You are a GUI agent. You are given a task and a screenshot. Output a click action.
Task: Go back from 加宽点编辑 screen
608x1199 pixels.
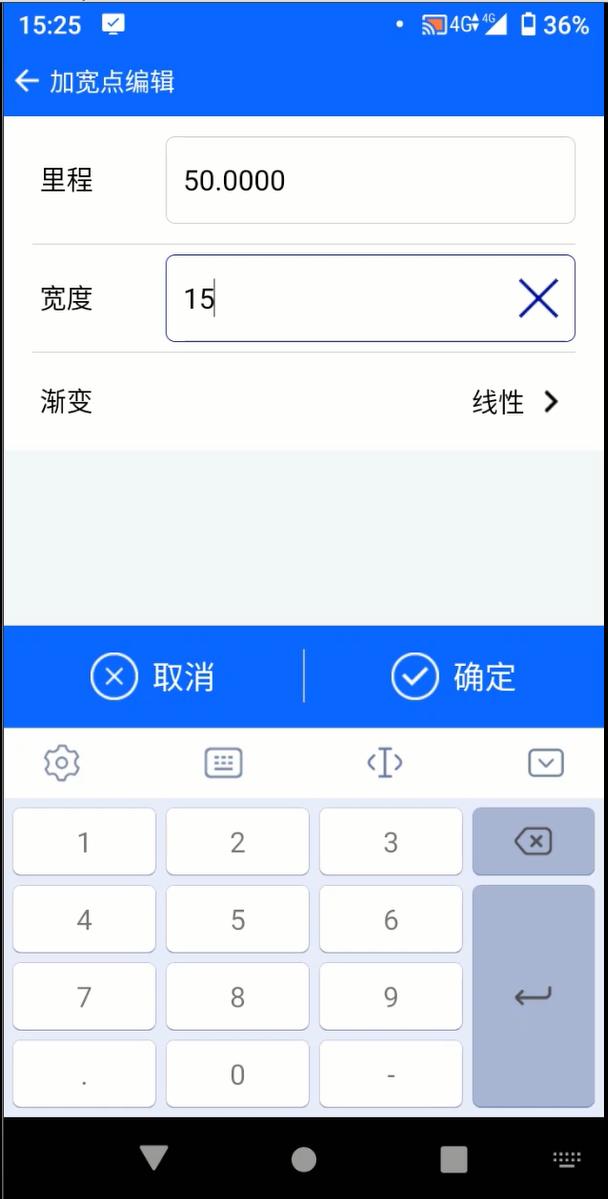pos(27,81)
